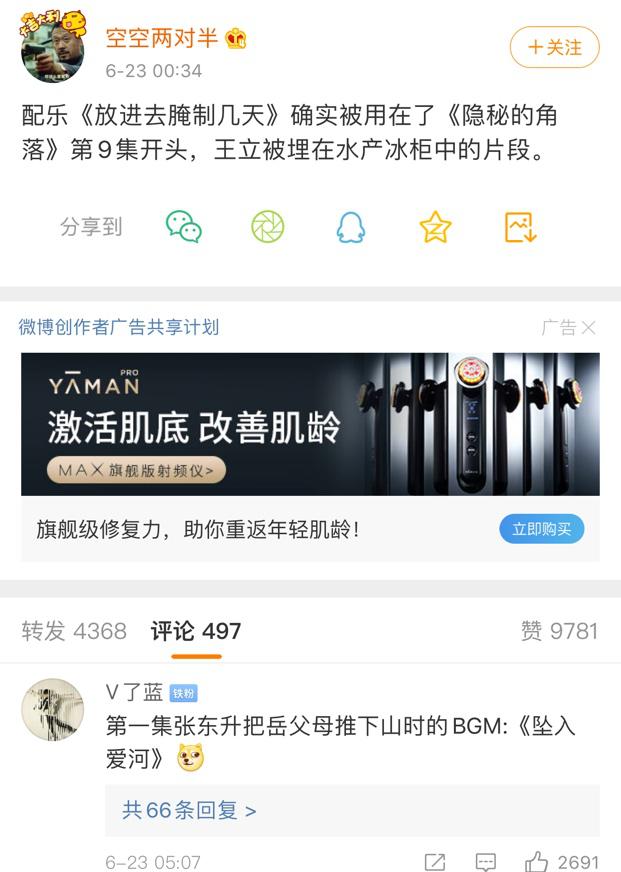621x872 pixels.
Task: Tap 立即购买 to buy now
Action: (541, 529)
